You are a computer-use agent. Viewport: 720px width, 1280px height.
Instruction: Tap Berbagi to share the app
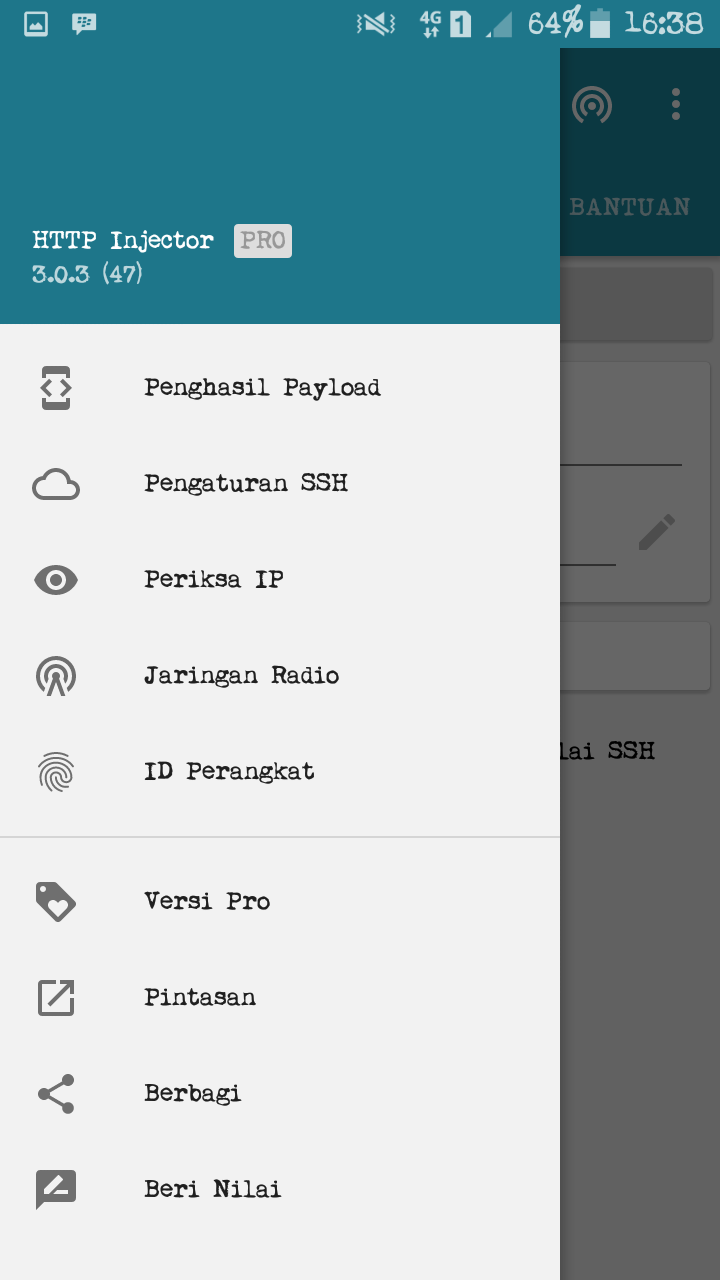coord(193,1094)
